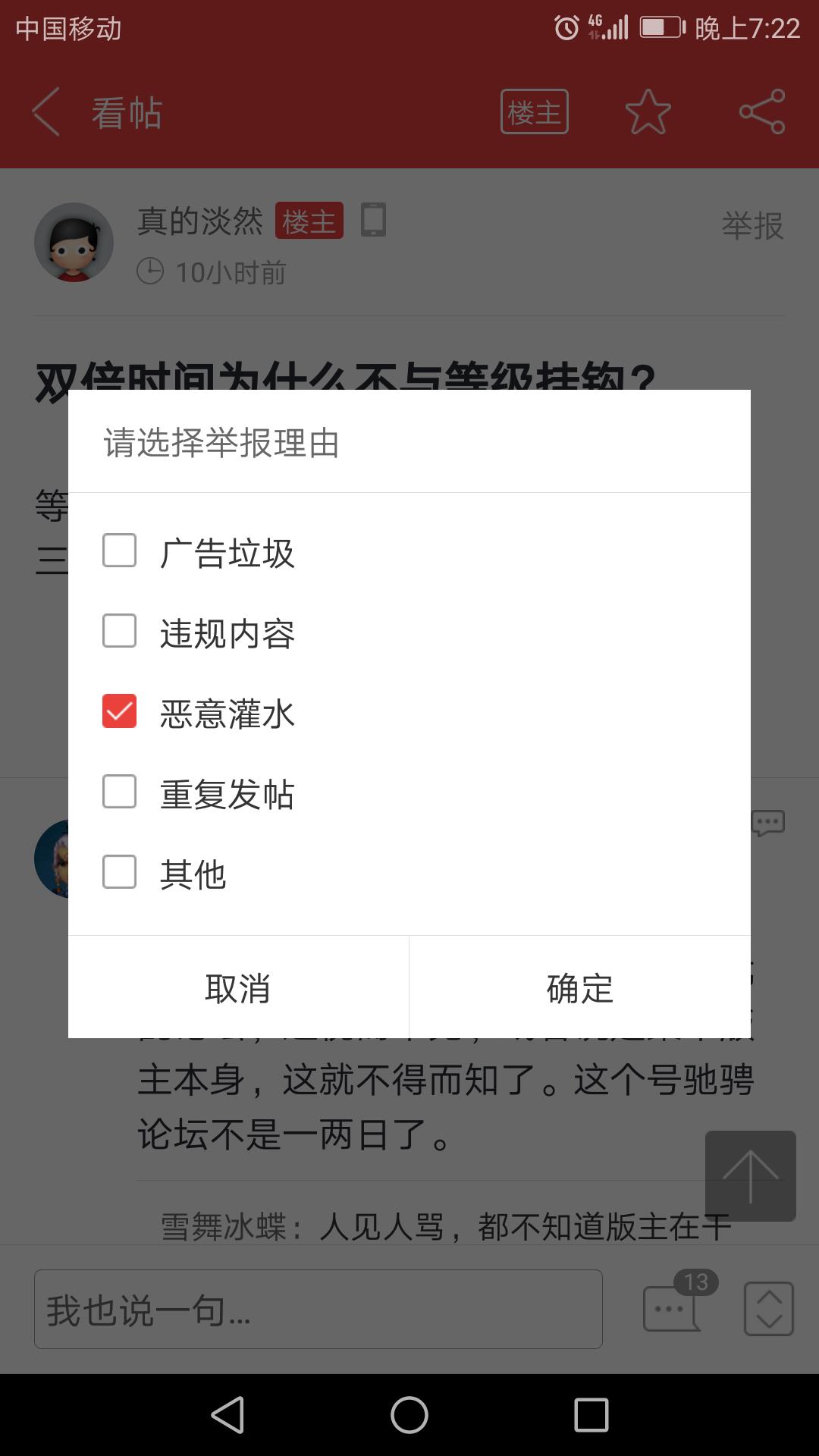Tap 取消 to dismiss the dialog

click(238, 987)
